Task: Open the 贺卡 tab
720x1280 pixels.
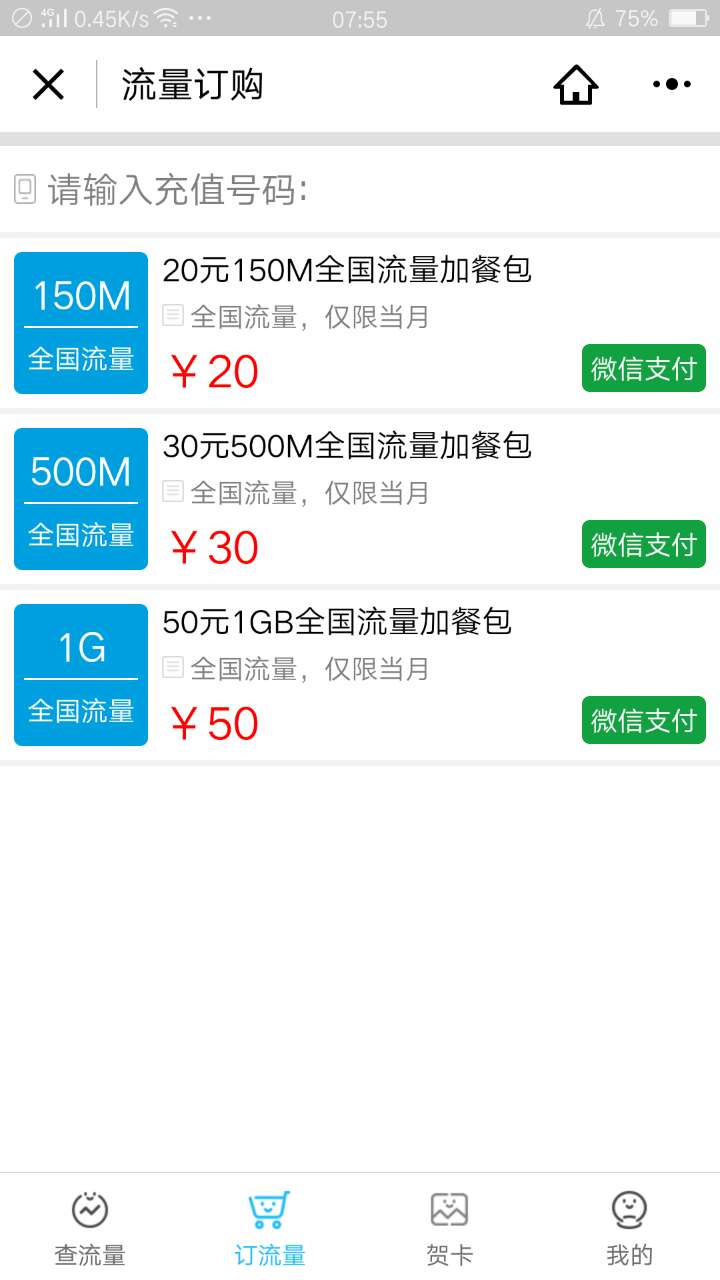Action: [x=450, y=1228]
